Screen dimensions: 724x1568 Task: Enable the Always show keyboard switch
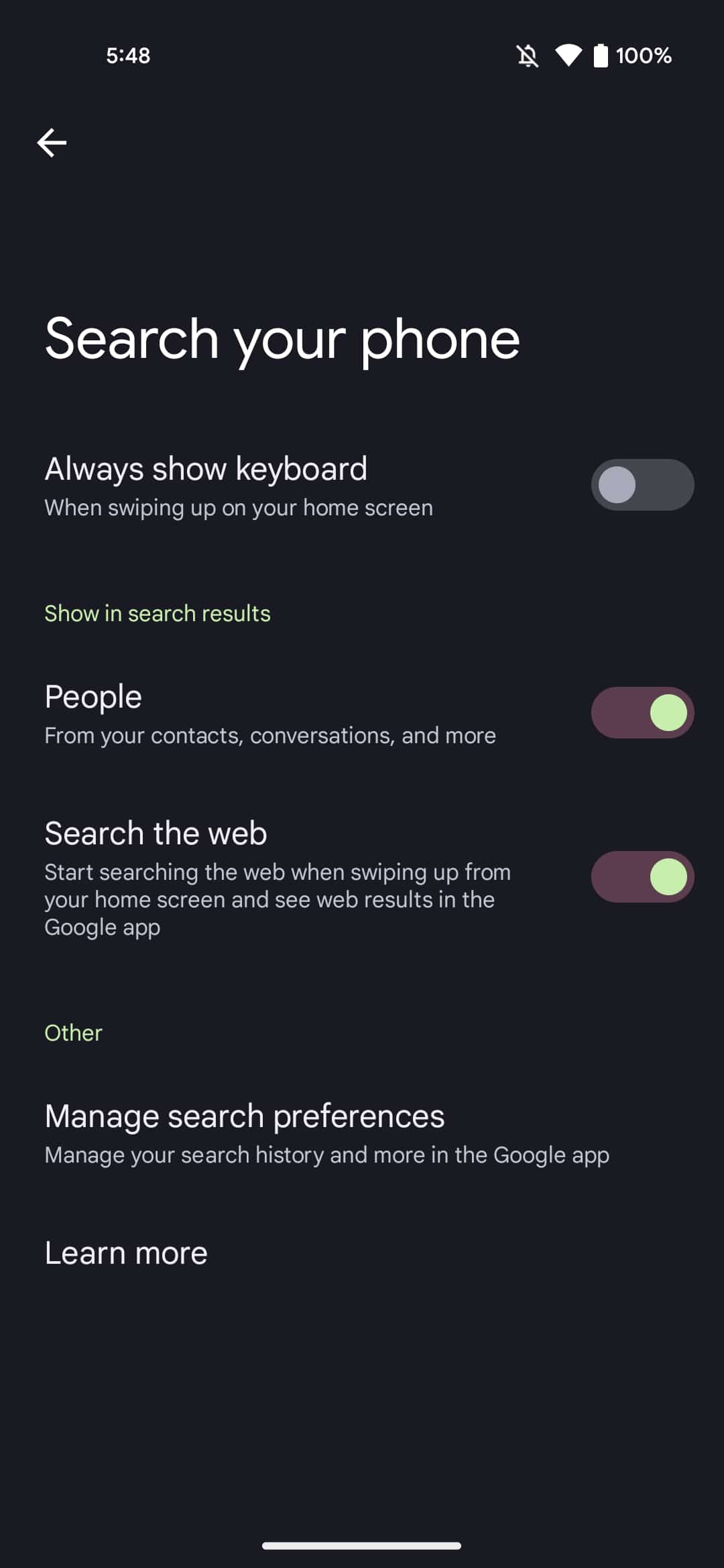(642, 484)
